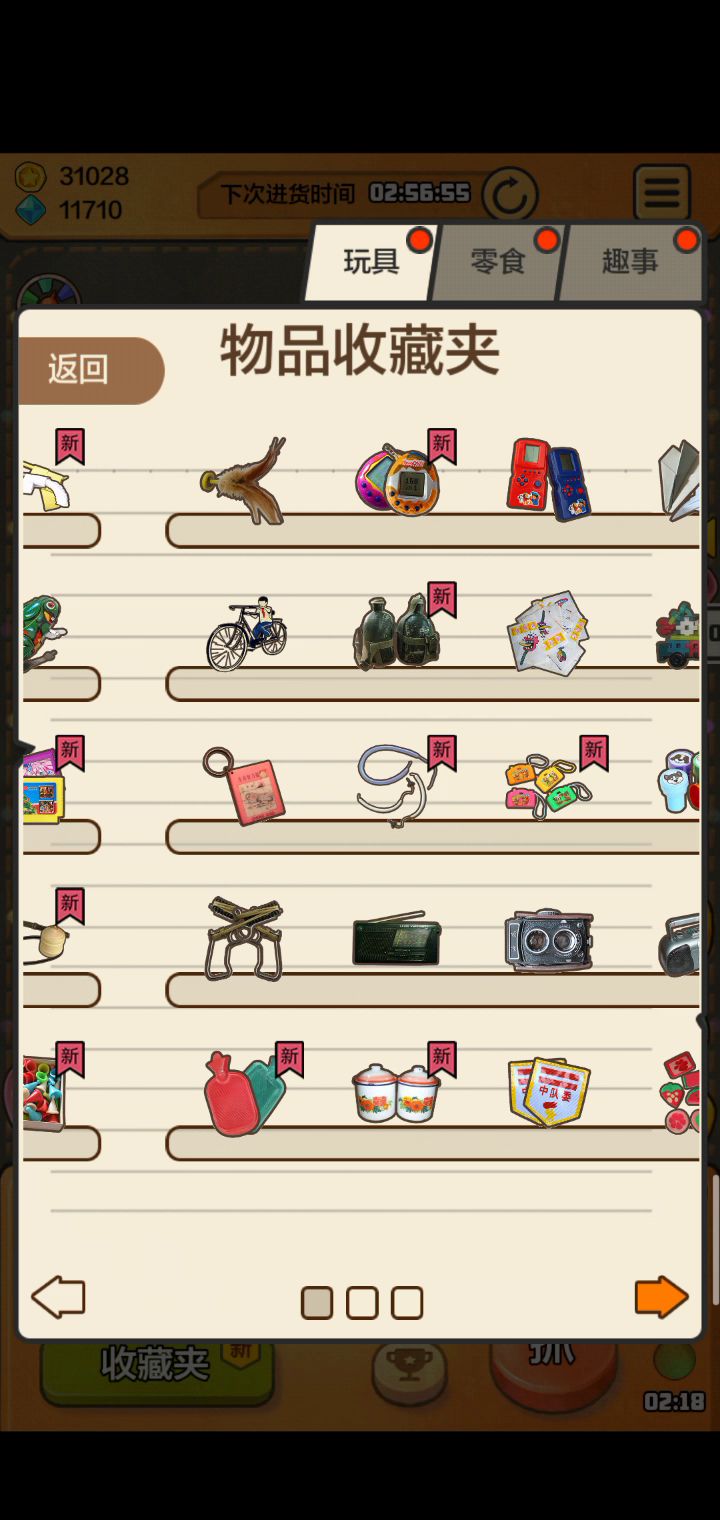Open the 中队委 badge item
The image size is (720, 1520).
point(548,1093)
